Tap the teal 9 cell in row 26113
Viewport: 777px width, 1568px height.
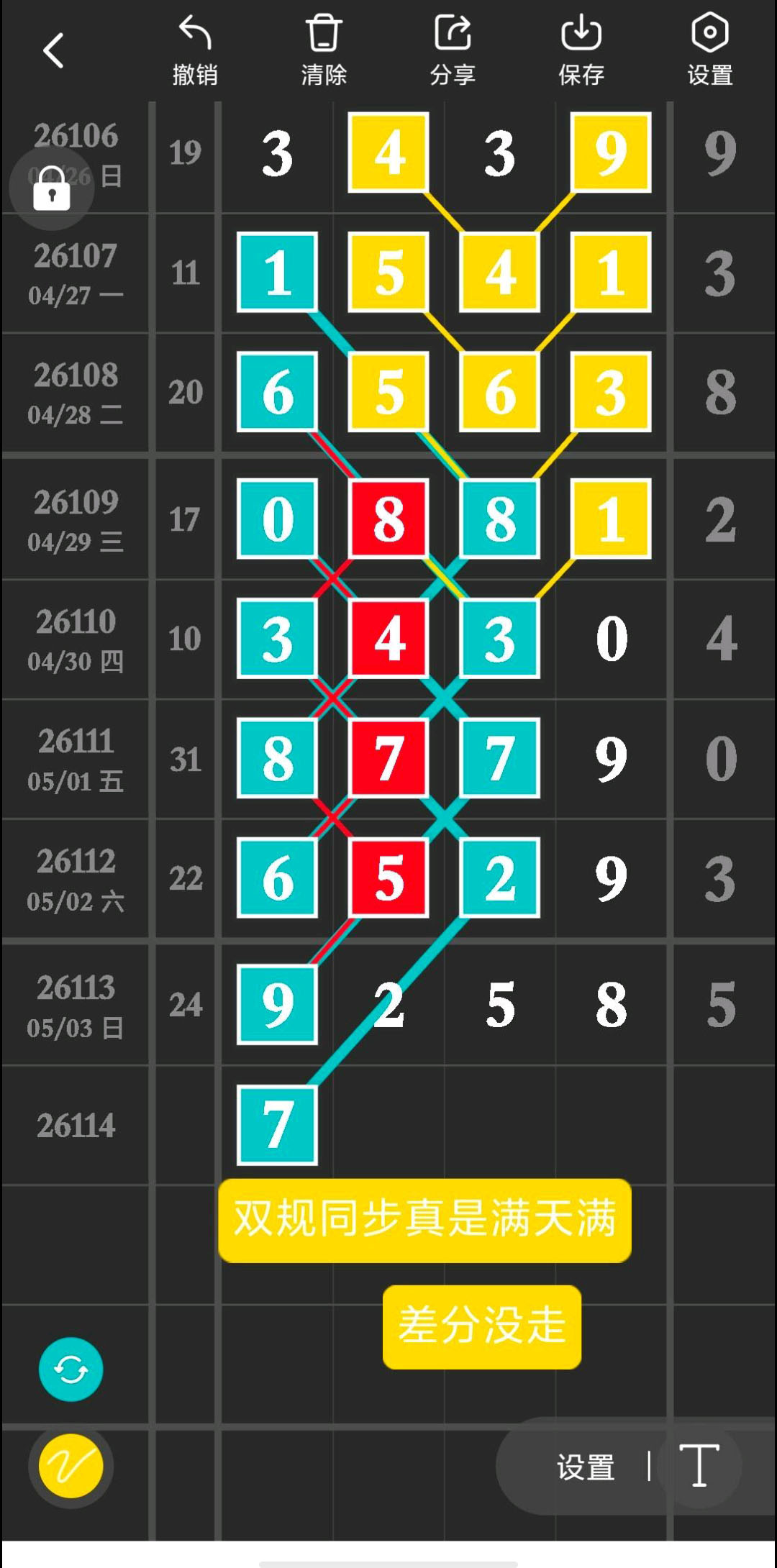coord(277,1004)
